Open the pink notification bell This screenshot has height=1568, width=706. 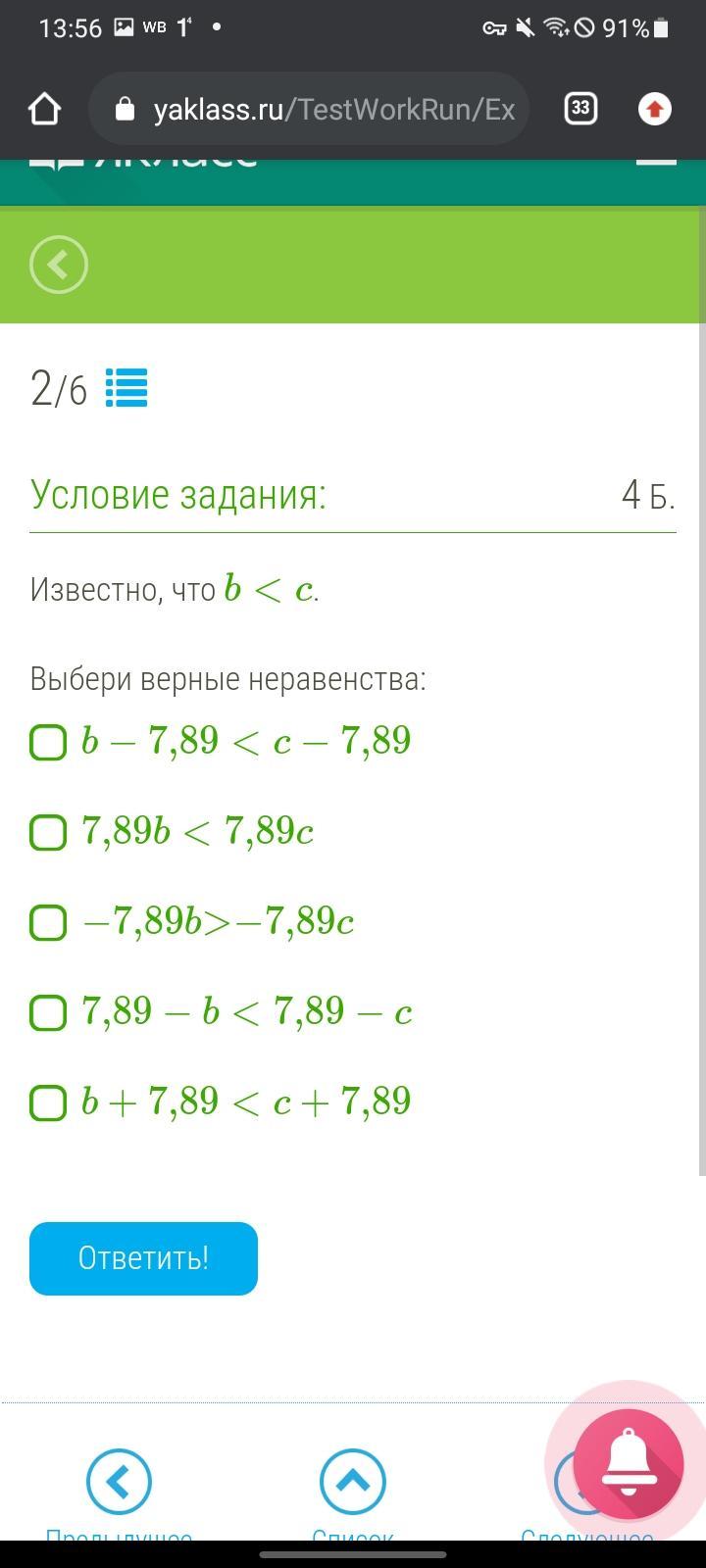click(629, 1464)
